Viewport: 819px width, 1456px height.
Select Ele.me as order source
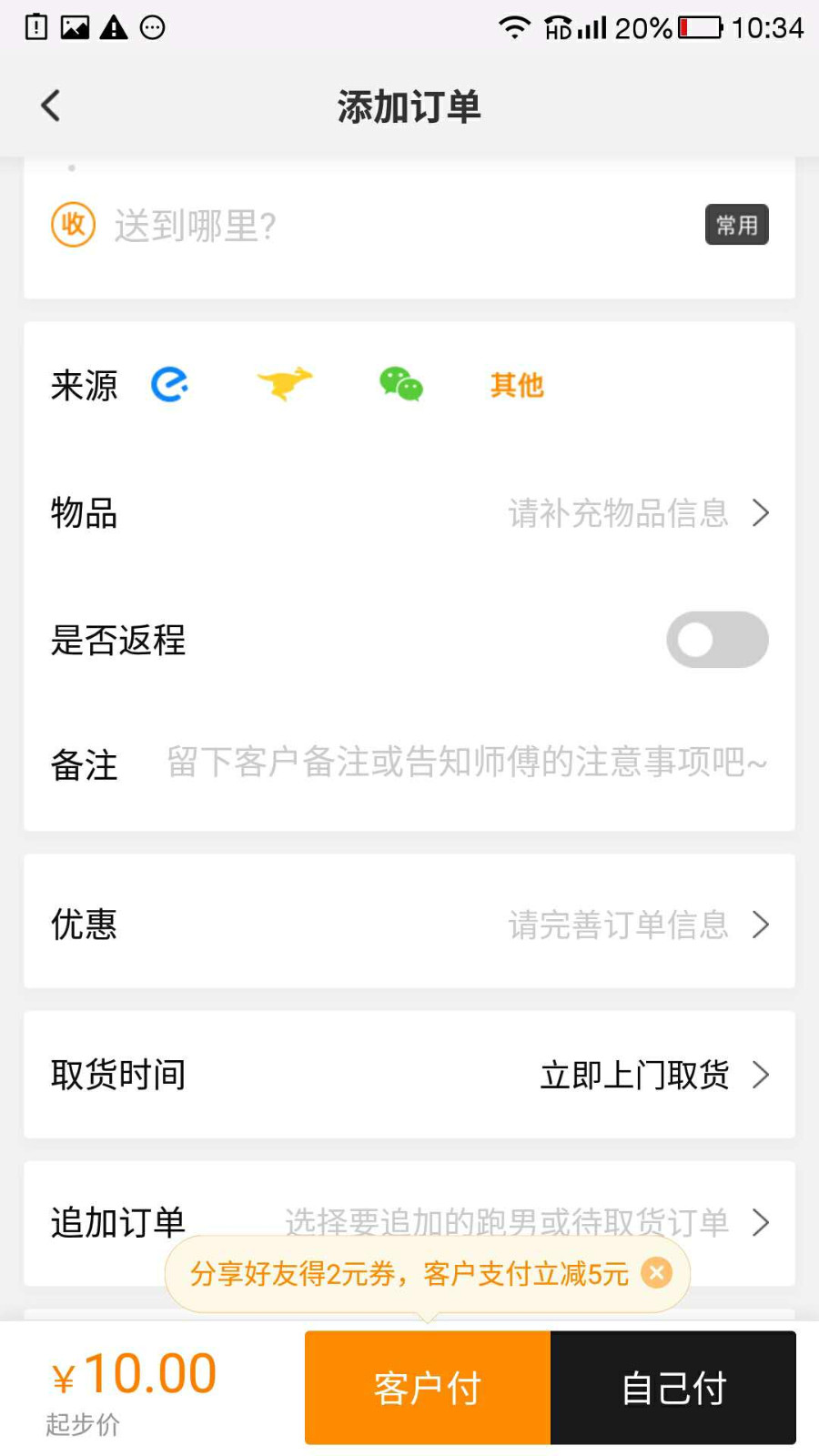tap(170, 385)
